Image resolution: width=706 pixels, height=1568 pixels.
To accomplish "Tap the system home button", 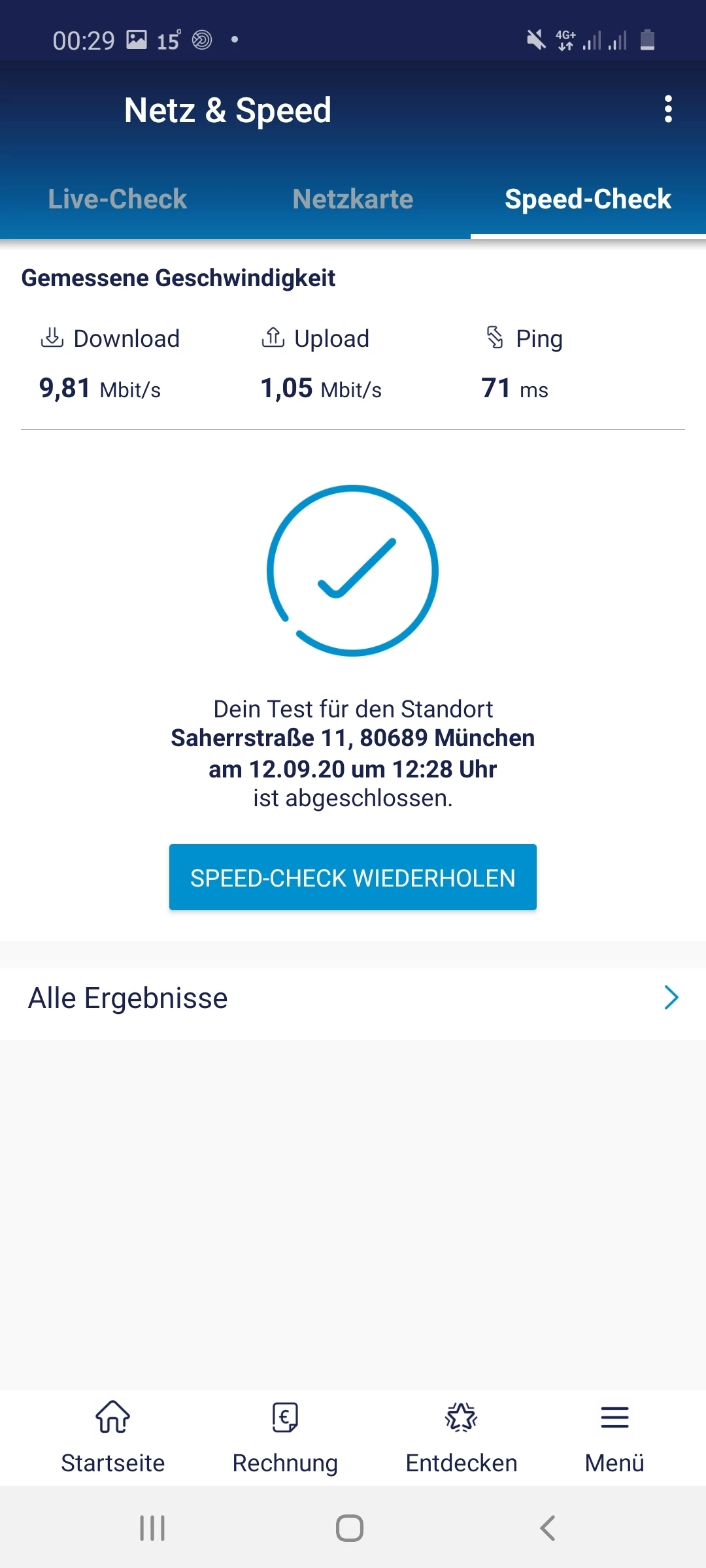I will tap(350, 1528).
